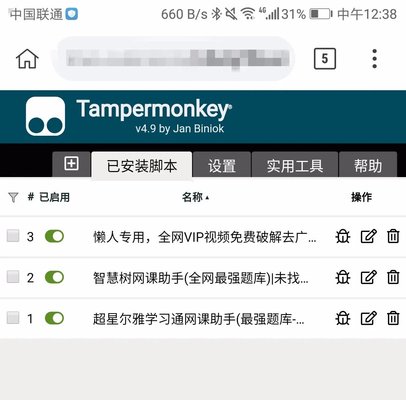406x400 pixels.
Task: Edit the 懒人专用 script
Action: [x=369, y=236]
